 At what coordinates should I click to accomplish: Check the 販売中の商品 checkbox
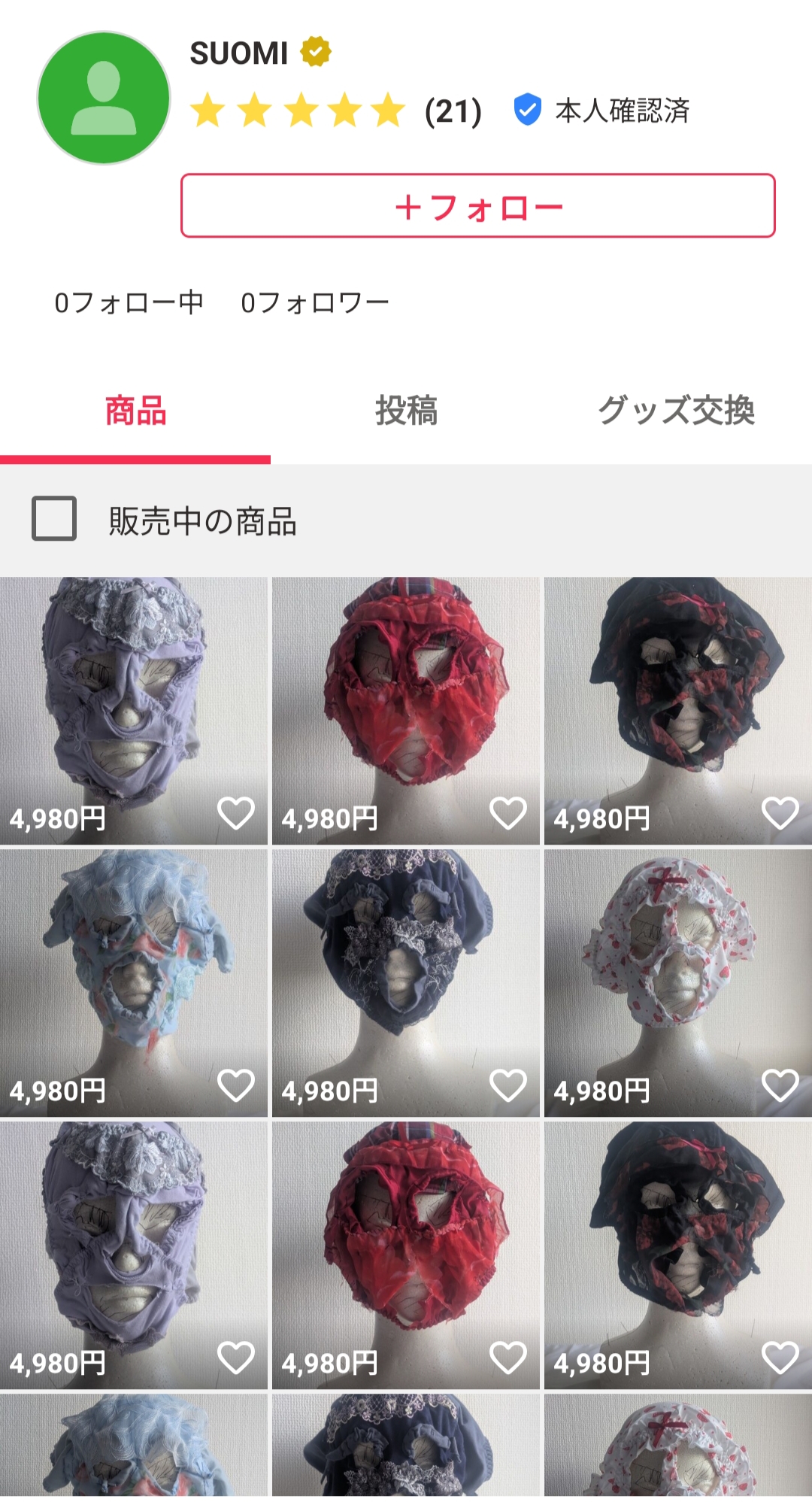pyautogui.click(x=54, y=518)
